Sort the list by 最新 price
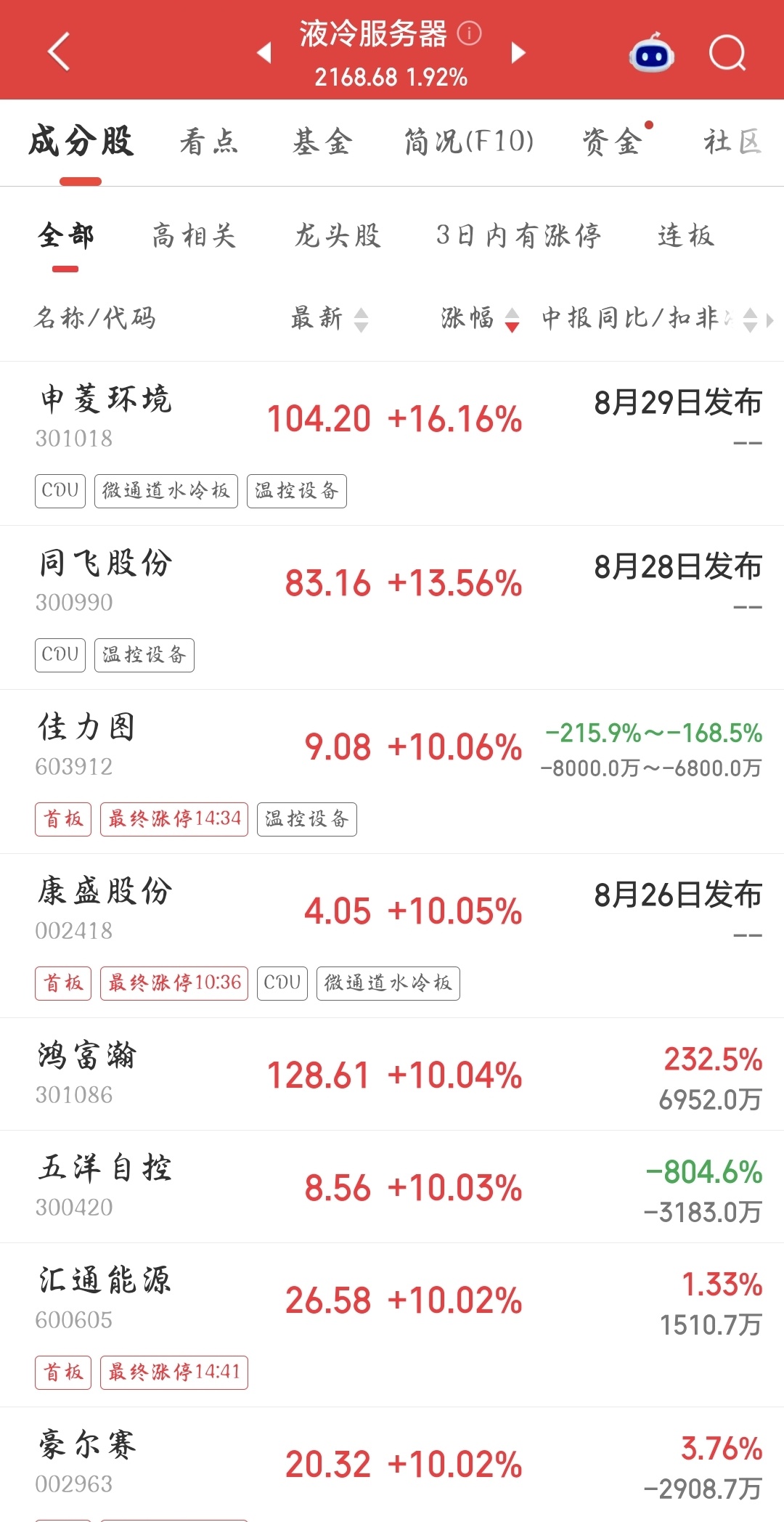The width and height of the screenshot is (784, 1522). [330, 318]
